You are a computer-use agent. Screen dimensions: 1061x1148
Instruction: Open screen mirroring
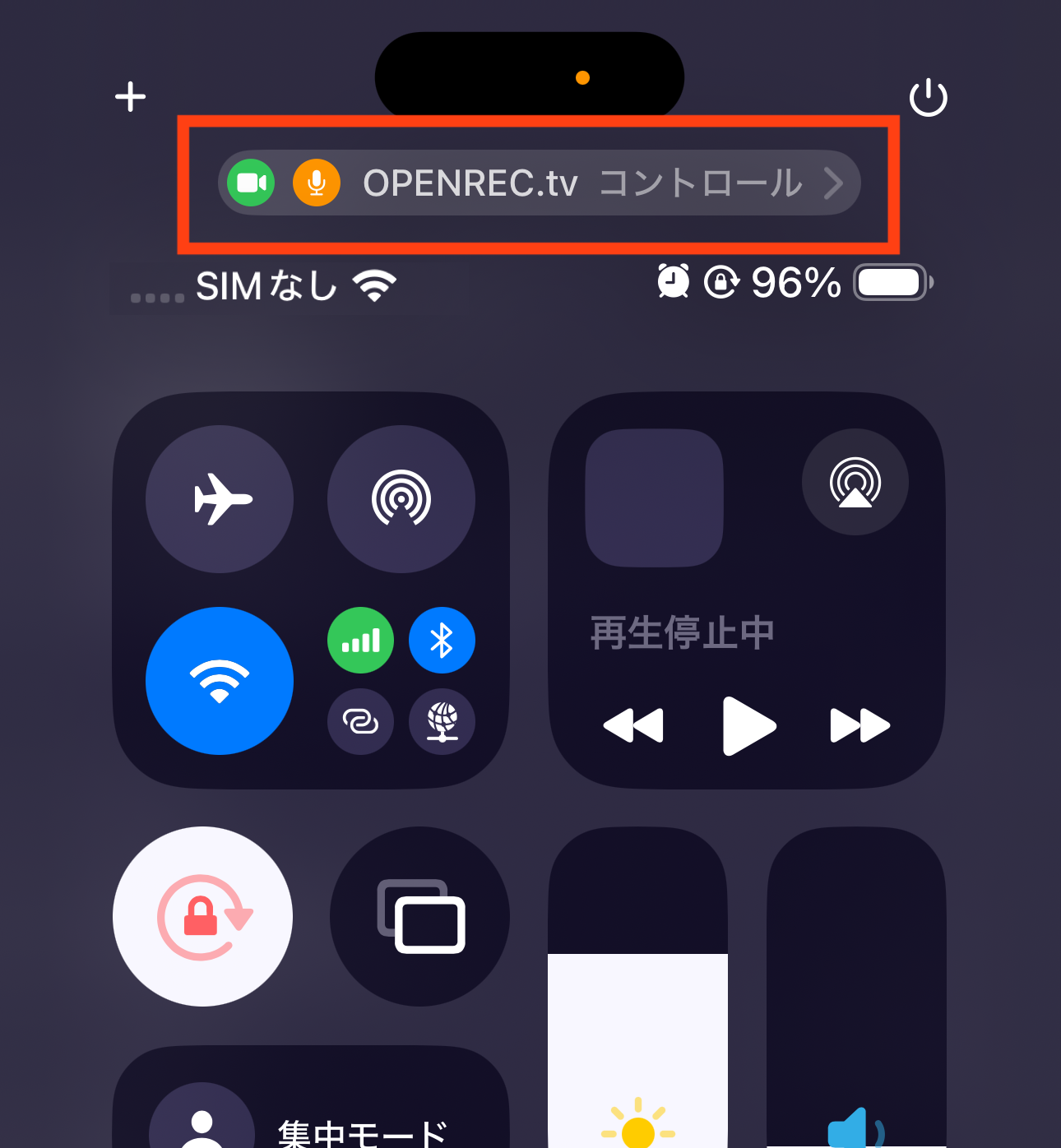tap(420, 916)
